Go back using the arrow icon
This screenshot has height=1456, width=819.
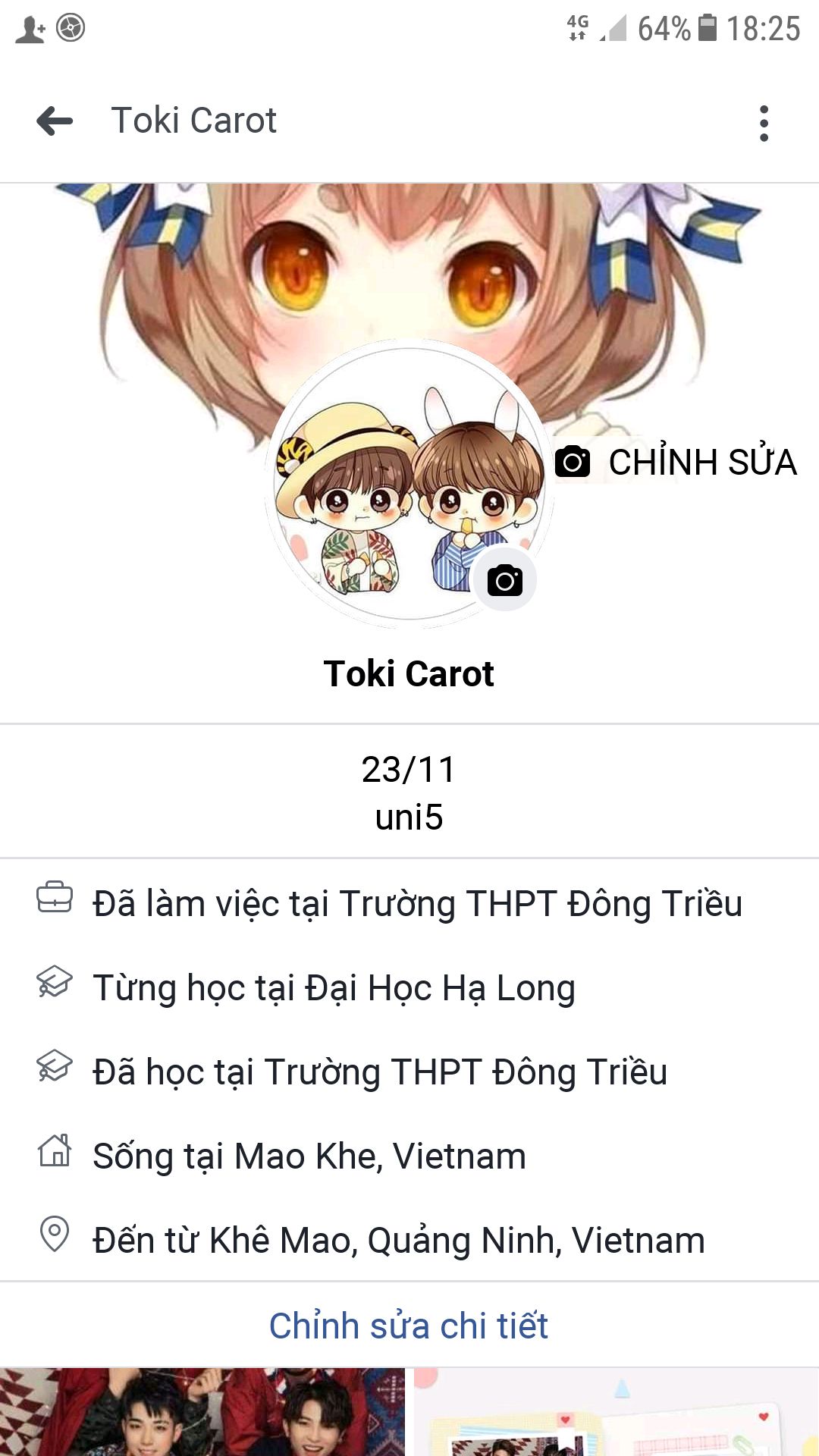click(55, 121)
